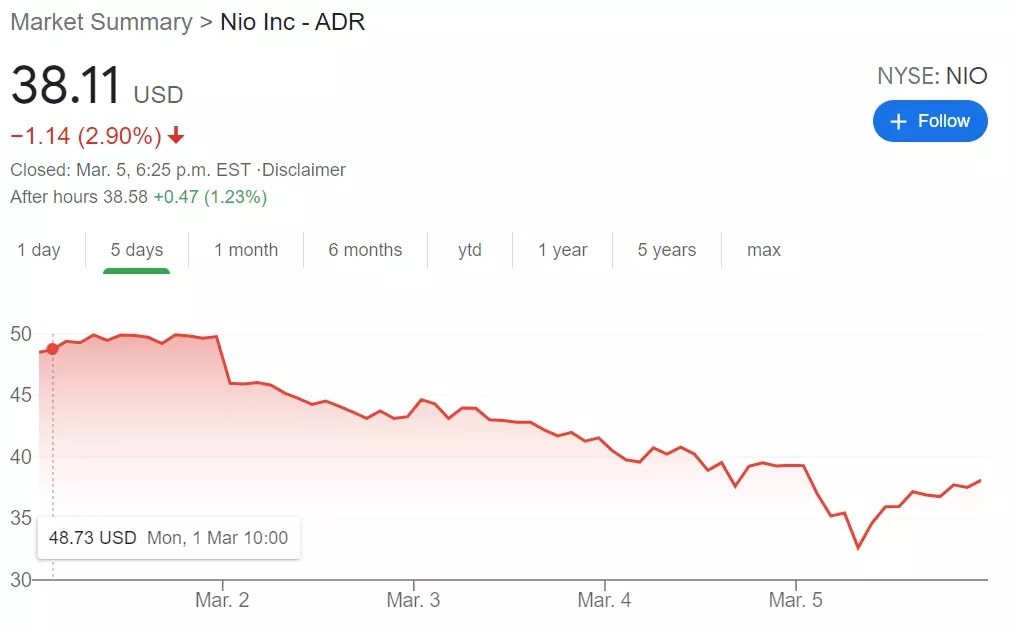Switch to the 6 months range
Screen dimensions: 1015x628
click(365, 250)
